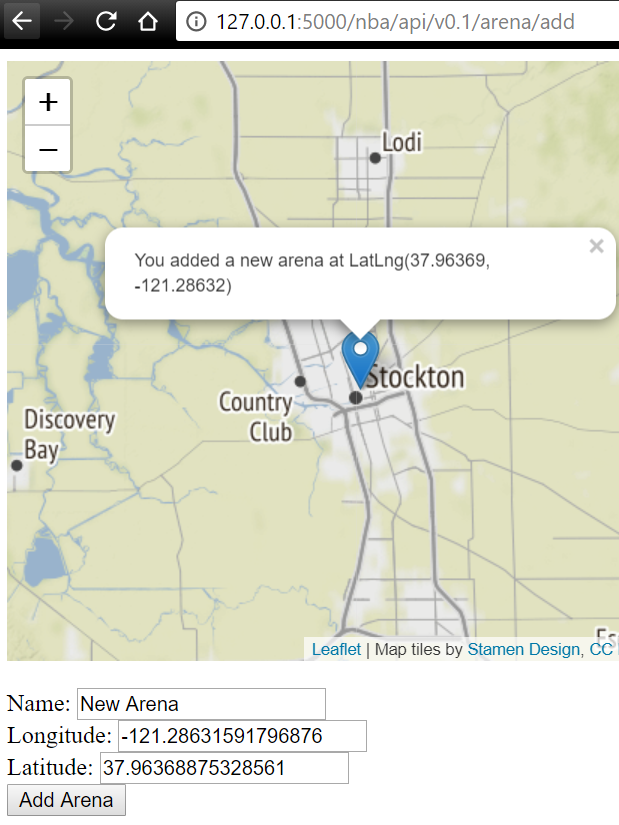Open the Leaflet attribution link
Screen dimensions: 619x825
(336, 650)
